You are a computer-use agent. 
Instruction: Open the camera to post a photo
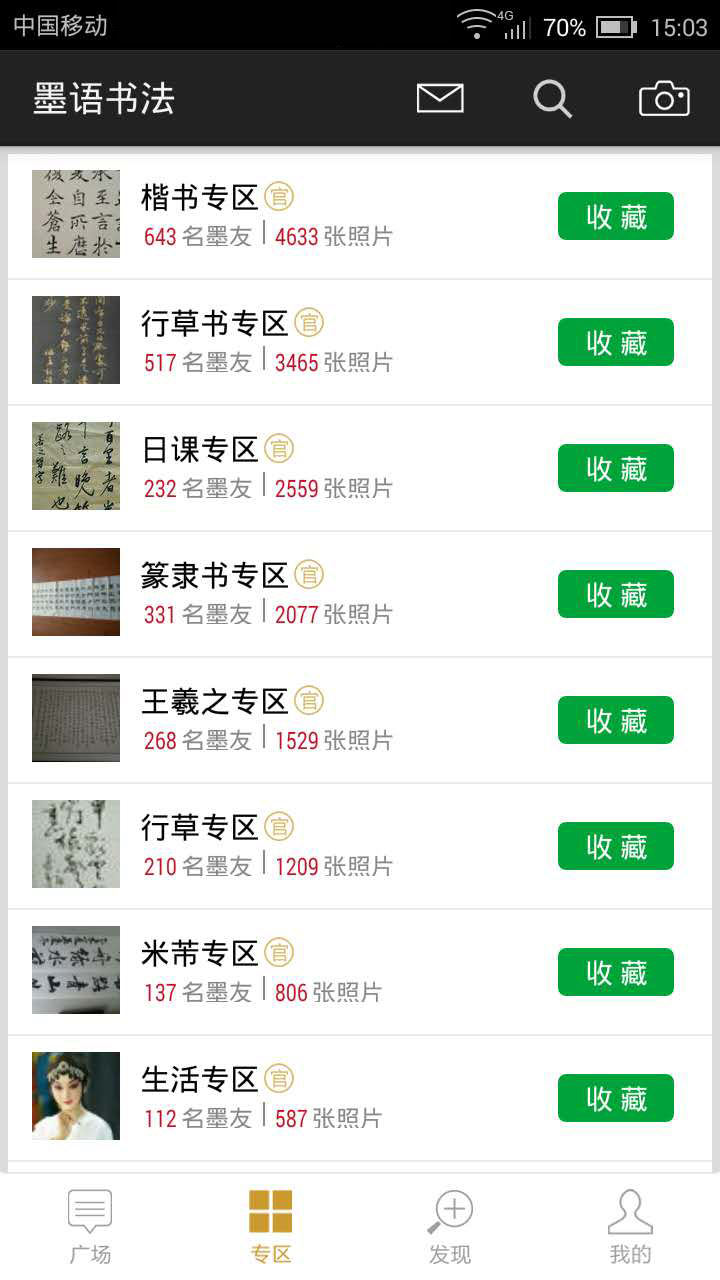tap(664, 99)
